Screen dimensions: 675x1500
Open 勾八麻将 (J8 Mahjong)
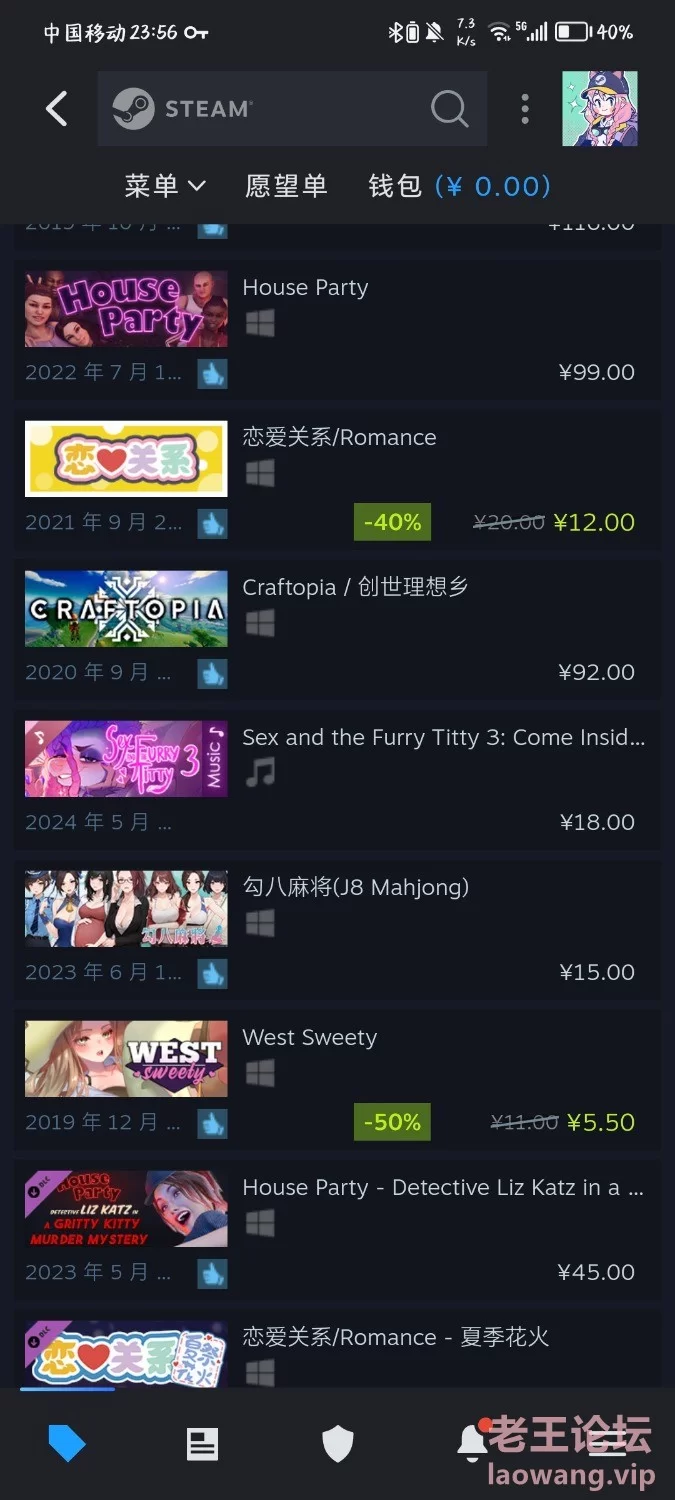(x=337, y=930)
